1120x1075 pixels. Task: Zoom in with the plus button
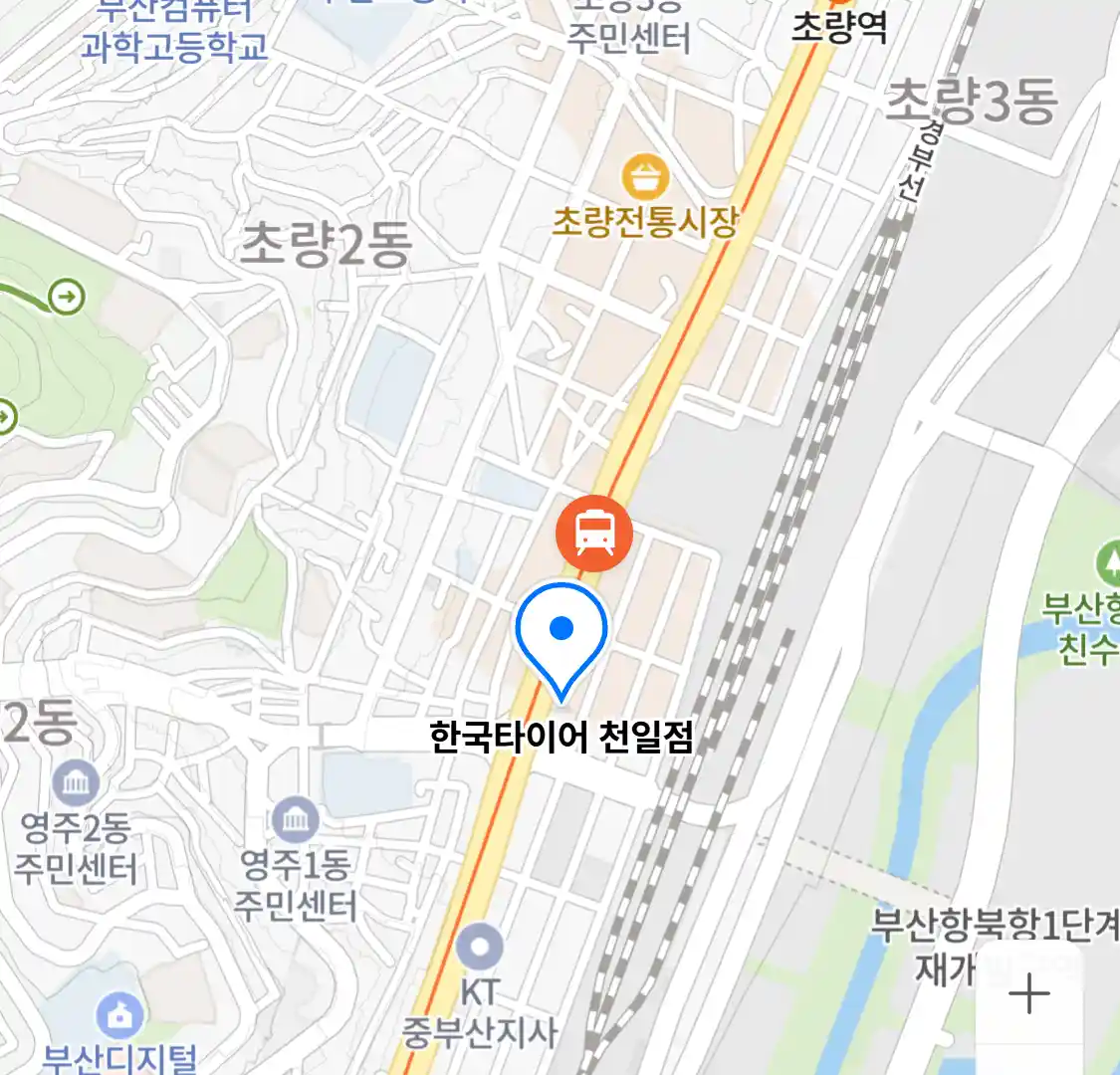1028,993
